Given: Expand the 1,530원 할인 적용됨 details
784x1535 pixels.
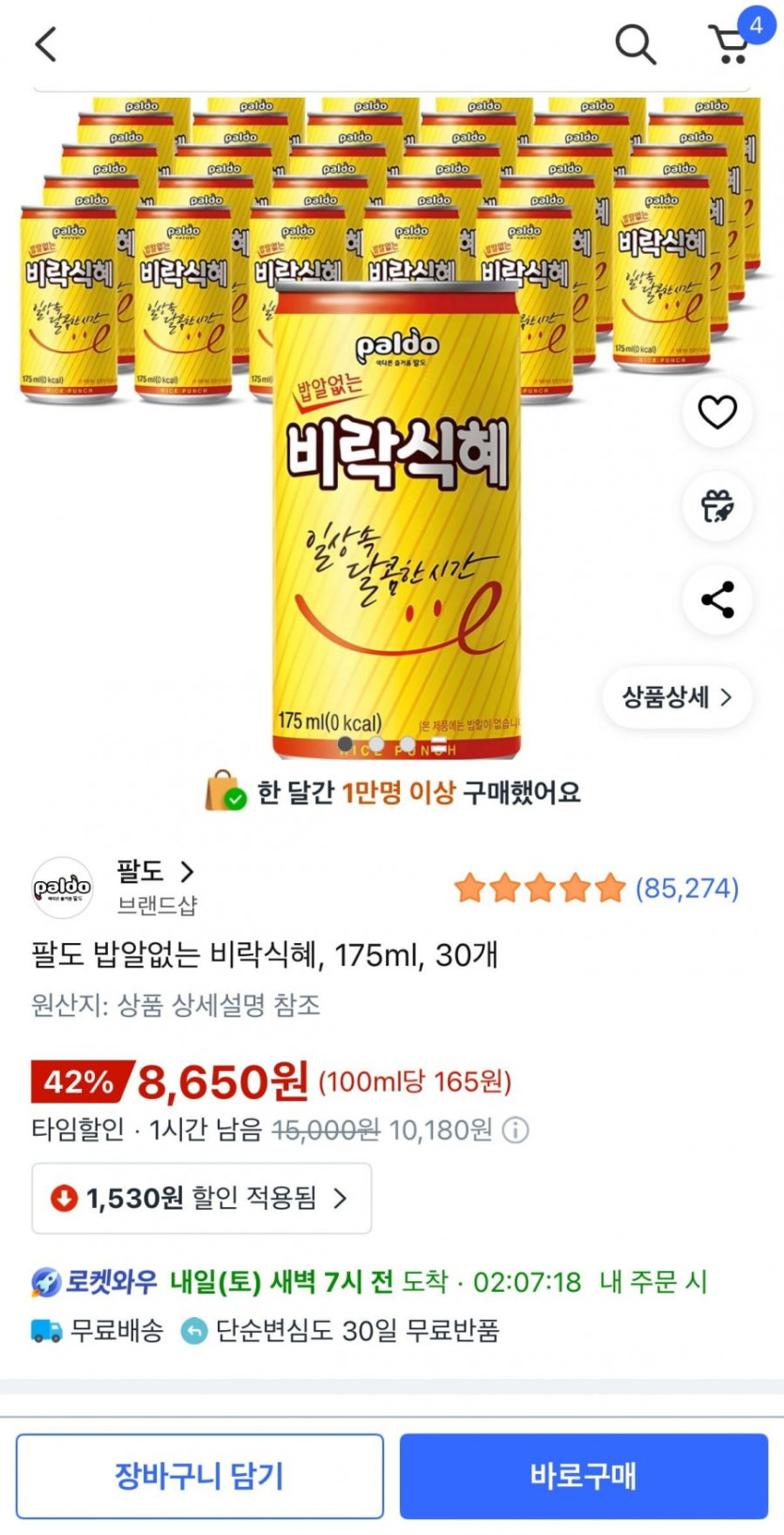Looking at the screenshot, I should [202, 1198].
